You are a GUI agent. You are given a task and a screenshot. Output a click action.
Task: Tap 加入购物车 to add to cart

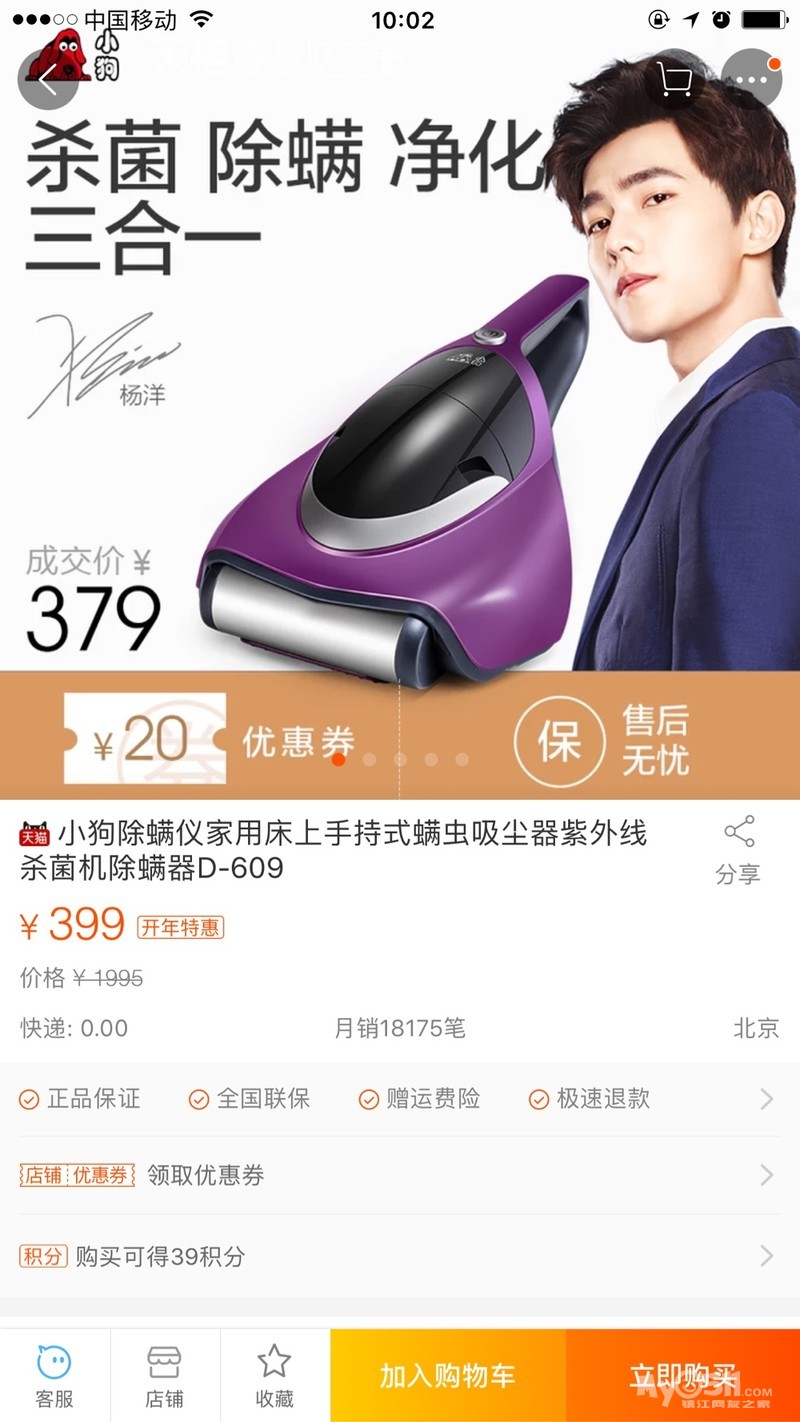tap(447, 1376)
